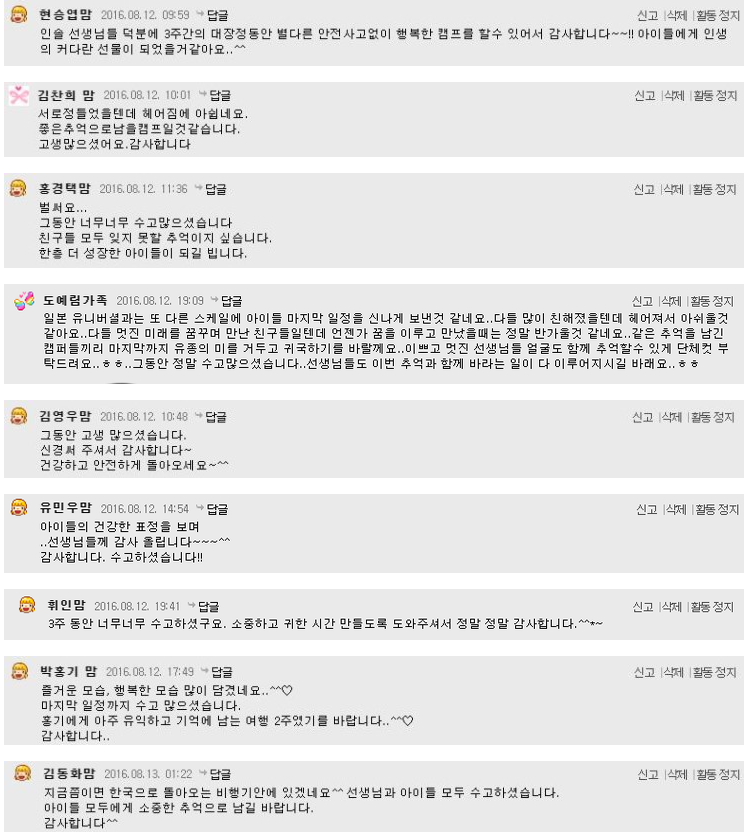Delete 김영우맘's comment
The image size is (748, 832).
pyautogui.click(x=674, y=416)
